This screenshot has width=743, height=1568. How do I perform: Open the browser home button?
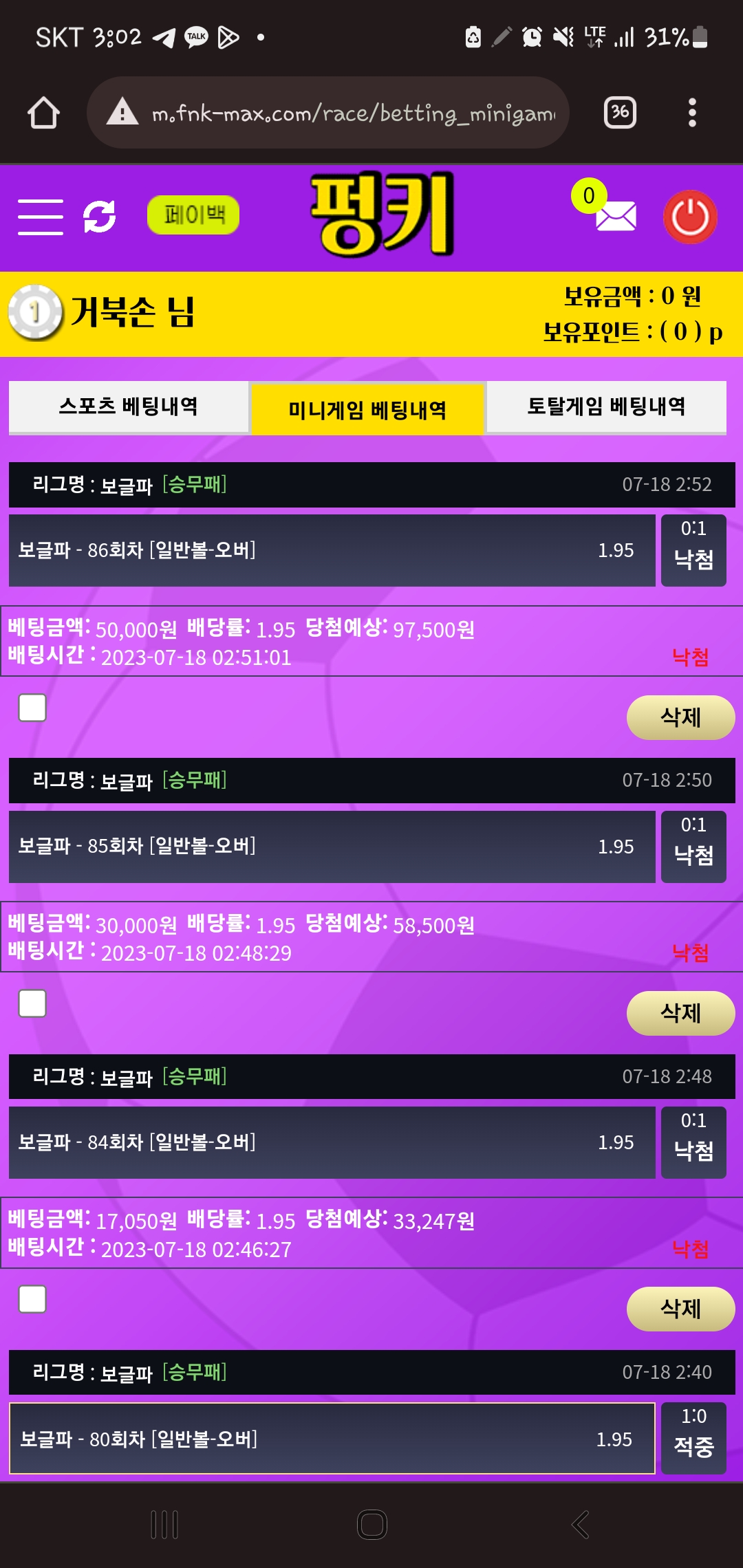43,113
